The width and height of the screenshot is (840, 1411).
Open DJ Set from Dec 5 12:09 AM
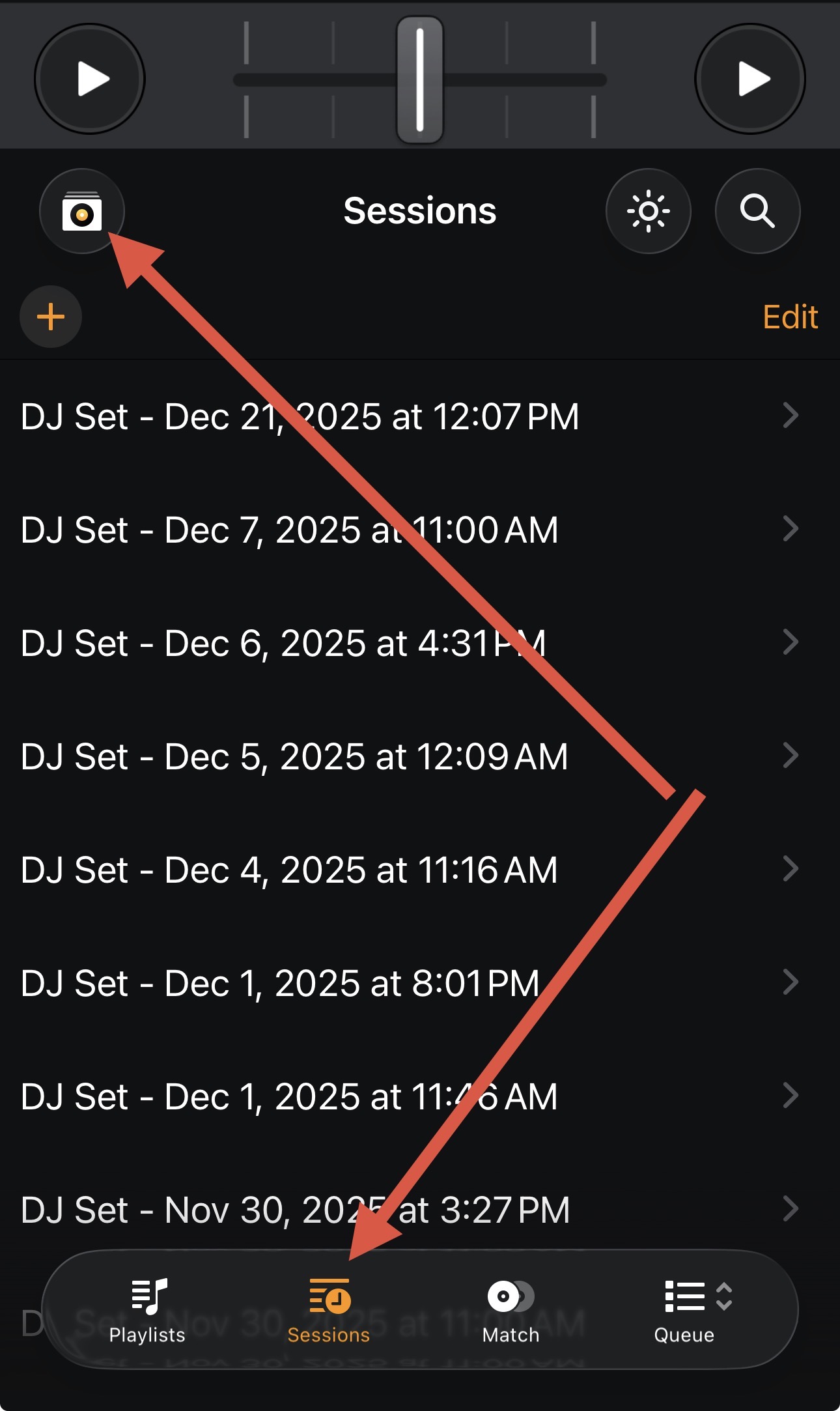point(294,756)
